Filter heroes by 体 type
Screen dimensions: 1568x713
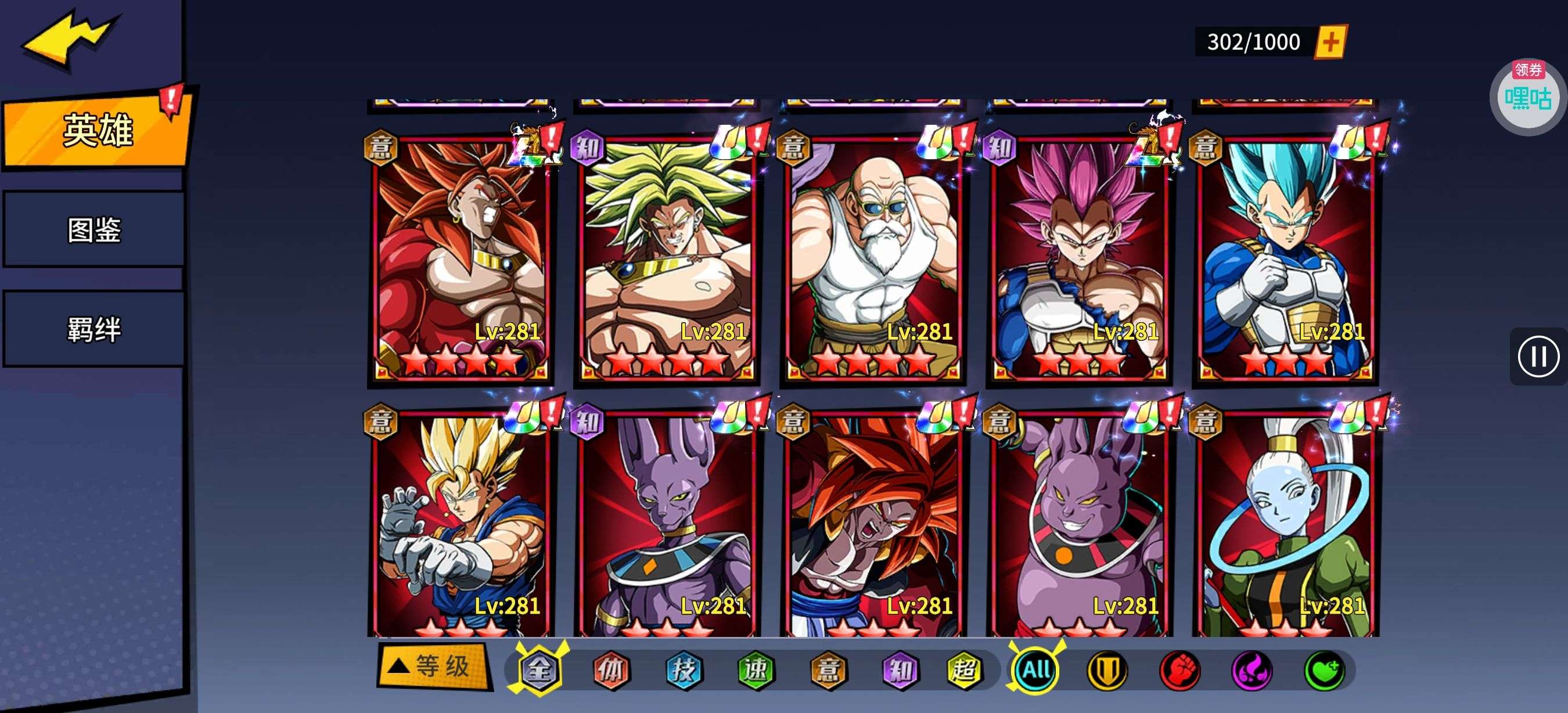click(610, 671)
